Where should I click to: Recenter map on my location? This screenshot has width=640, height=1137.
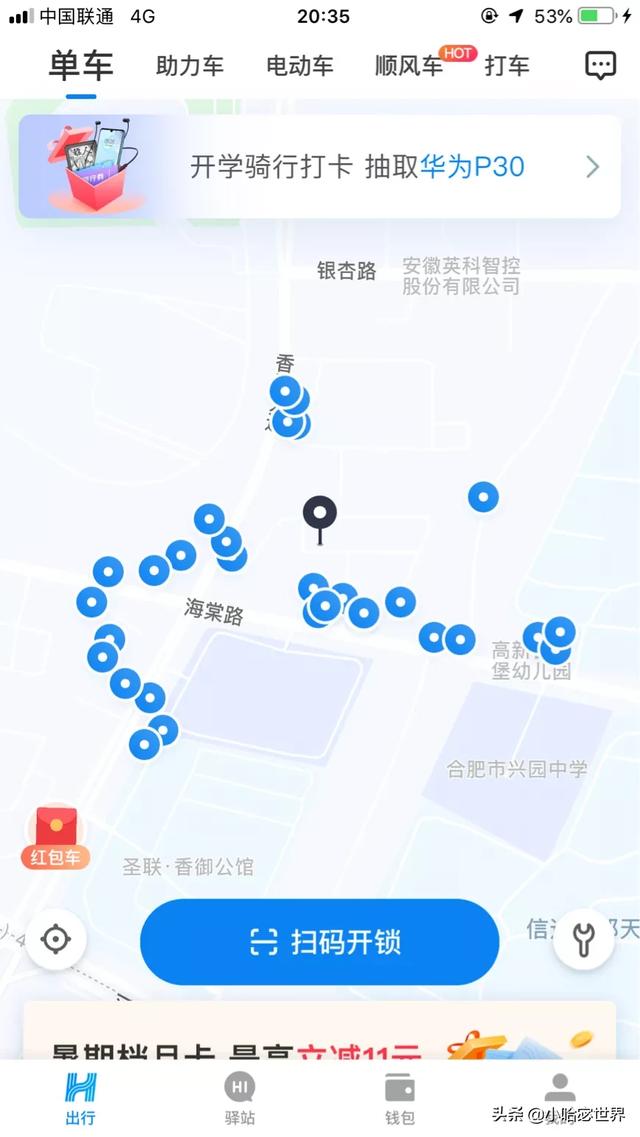56,940
